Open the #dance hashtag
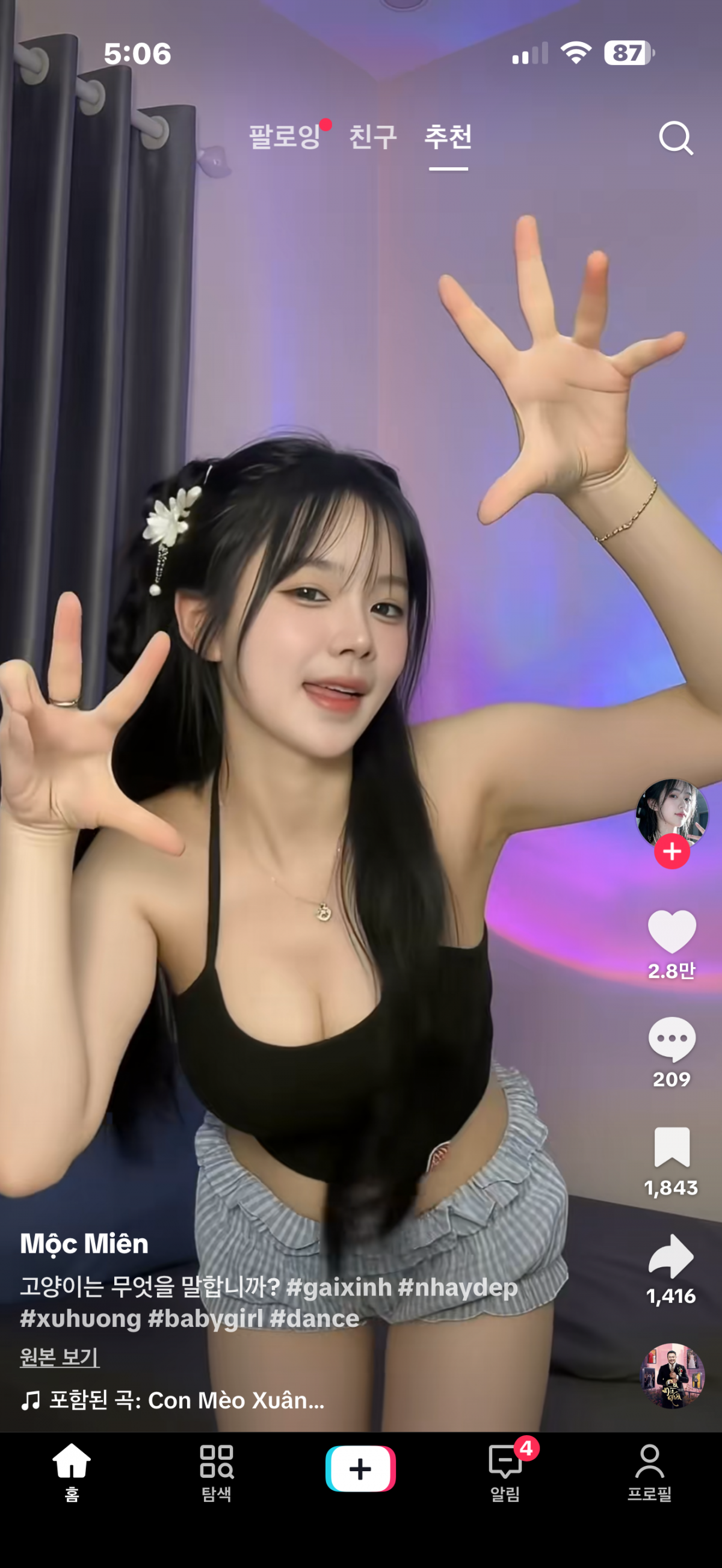The height and width of the screenshot is (1568, 722). pos(314,1318)
